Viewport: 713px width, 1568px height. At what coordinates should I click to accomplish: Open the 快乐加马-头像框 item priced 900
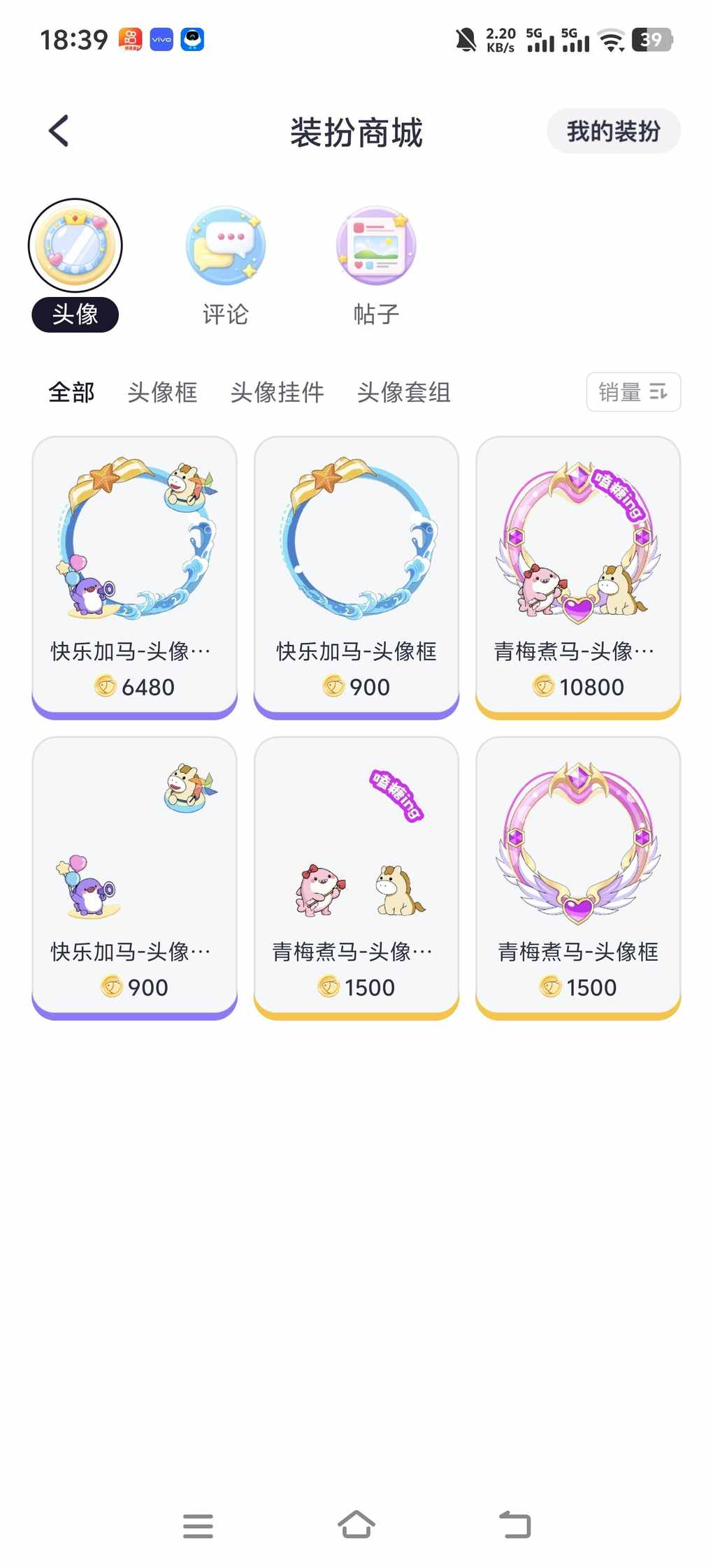[x=356, y=576]
